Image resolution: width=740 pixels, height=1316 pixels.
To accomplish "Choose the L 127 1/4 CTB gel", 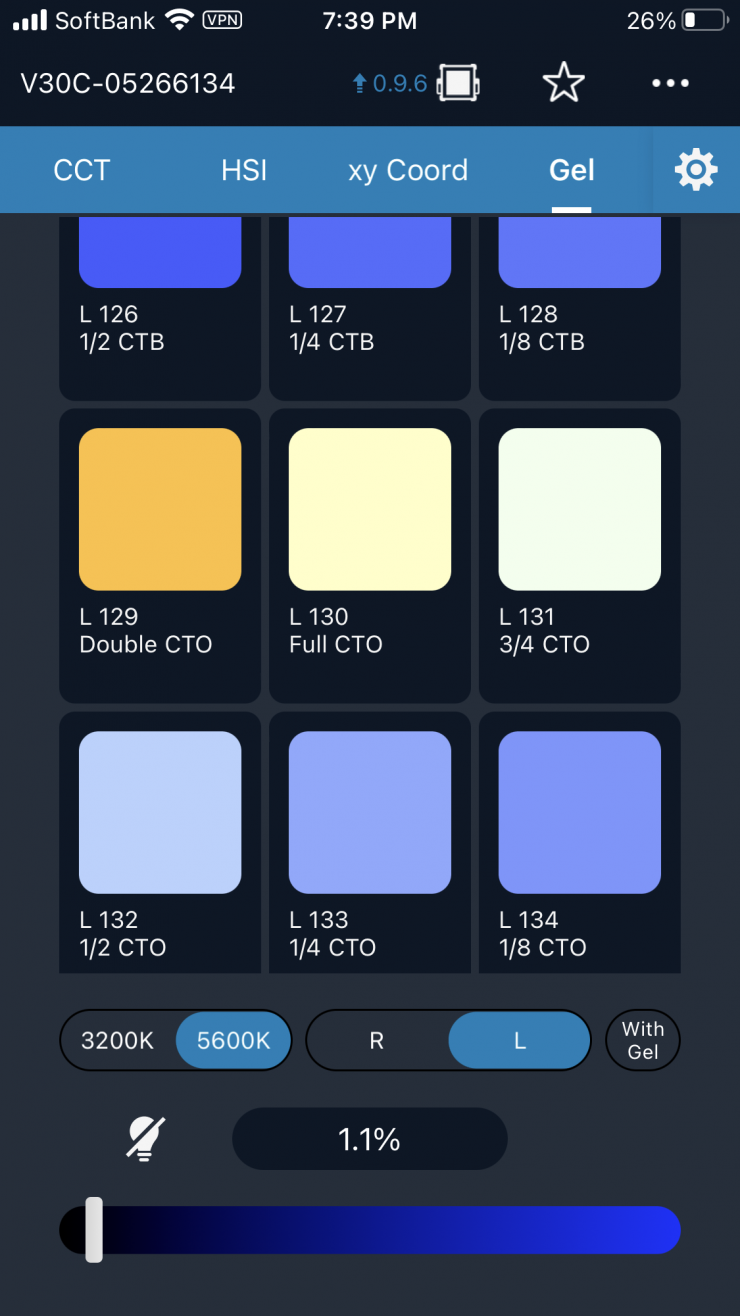I will (370, 300).
